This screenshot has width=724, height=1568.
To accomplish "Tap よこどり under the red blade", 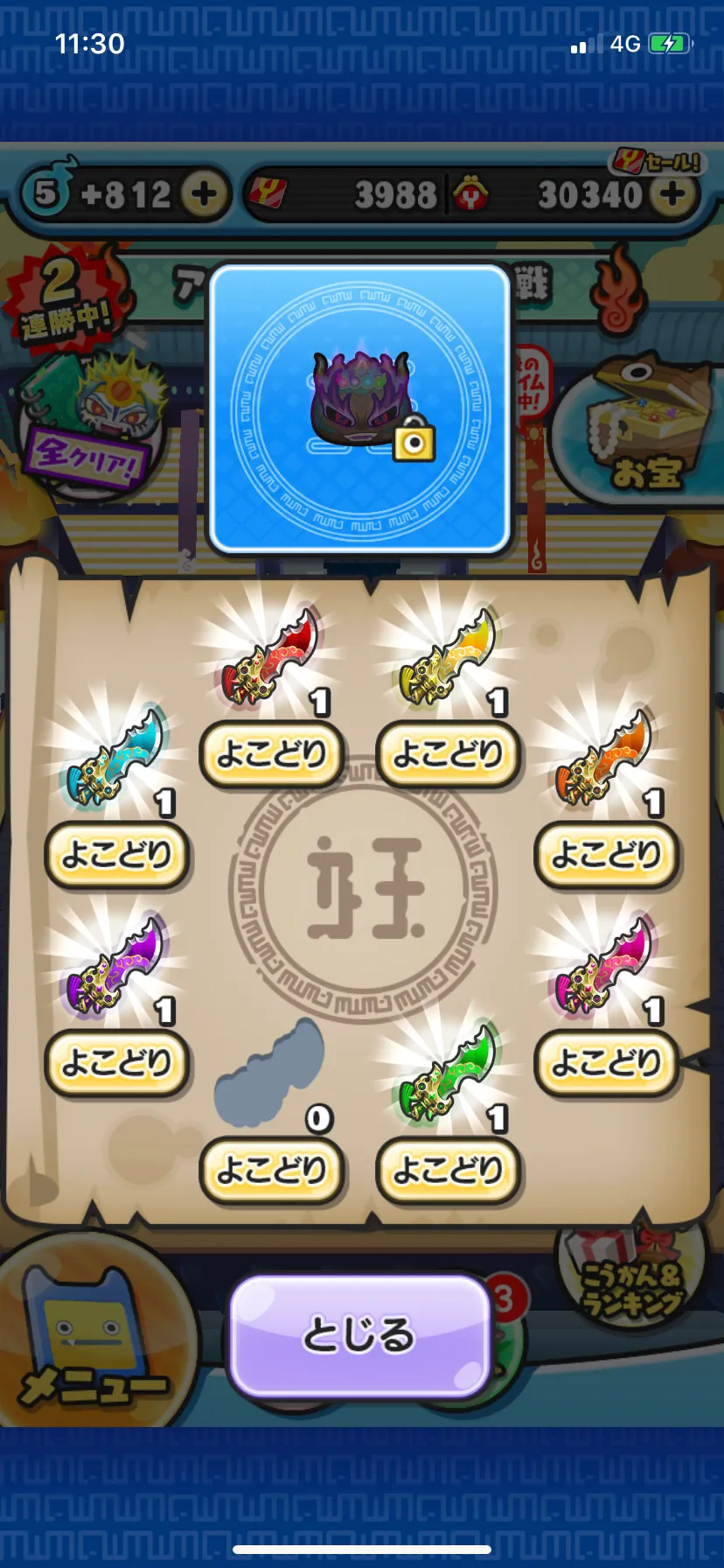I will pos(272,753).
